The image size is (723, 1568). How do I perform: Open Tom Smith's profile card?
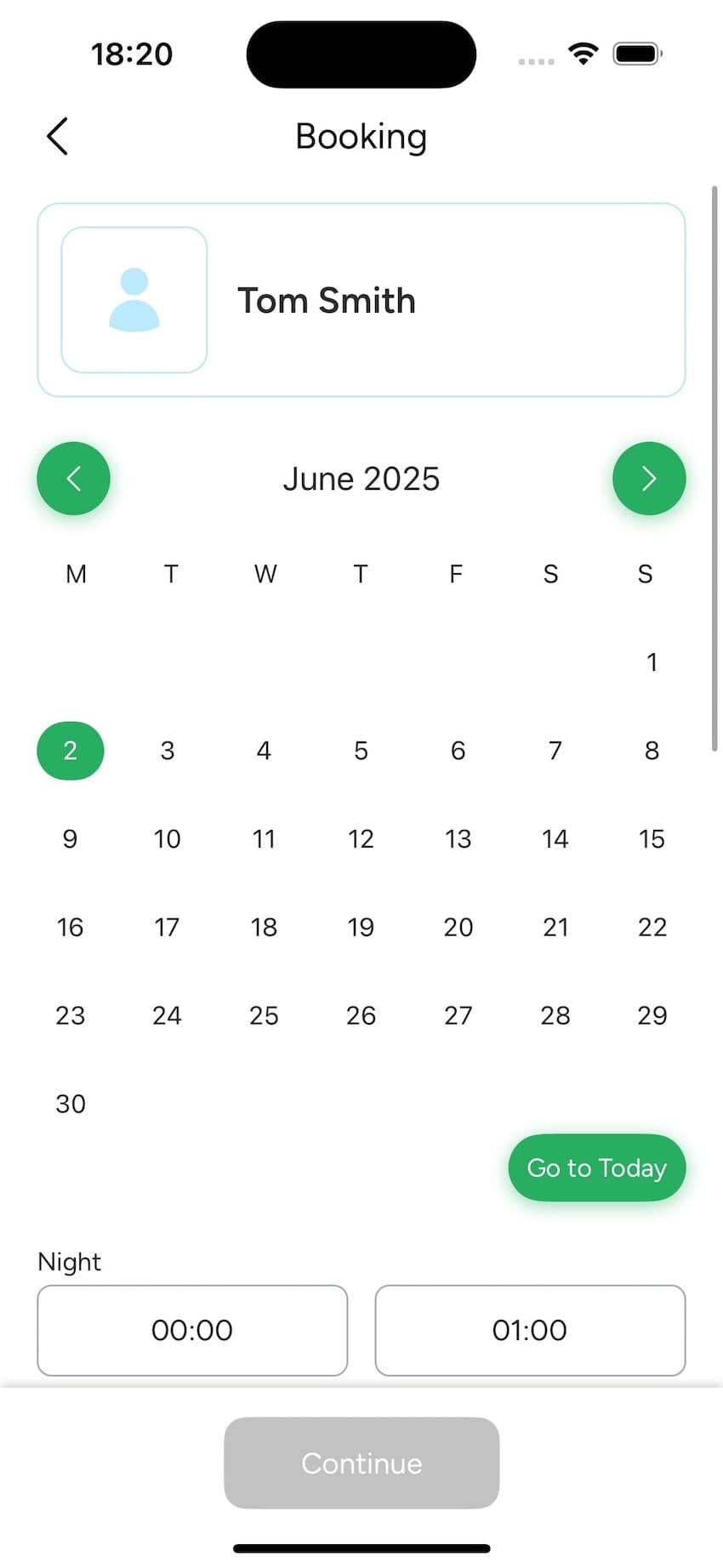(361, 300)
